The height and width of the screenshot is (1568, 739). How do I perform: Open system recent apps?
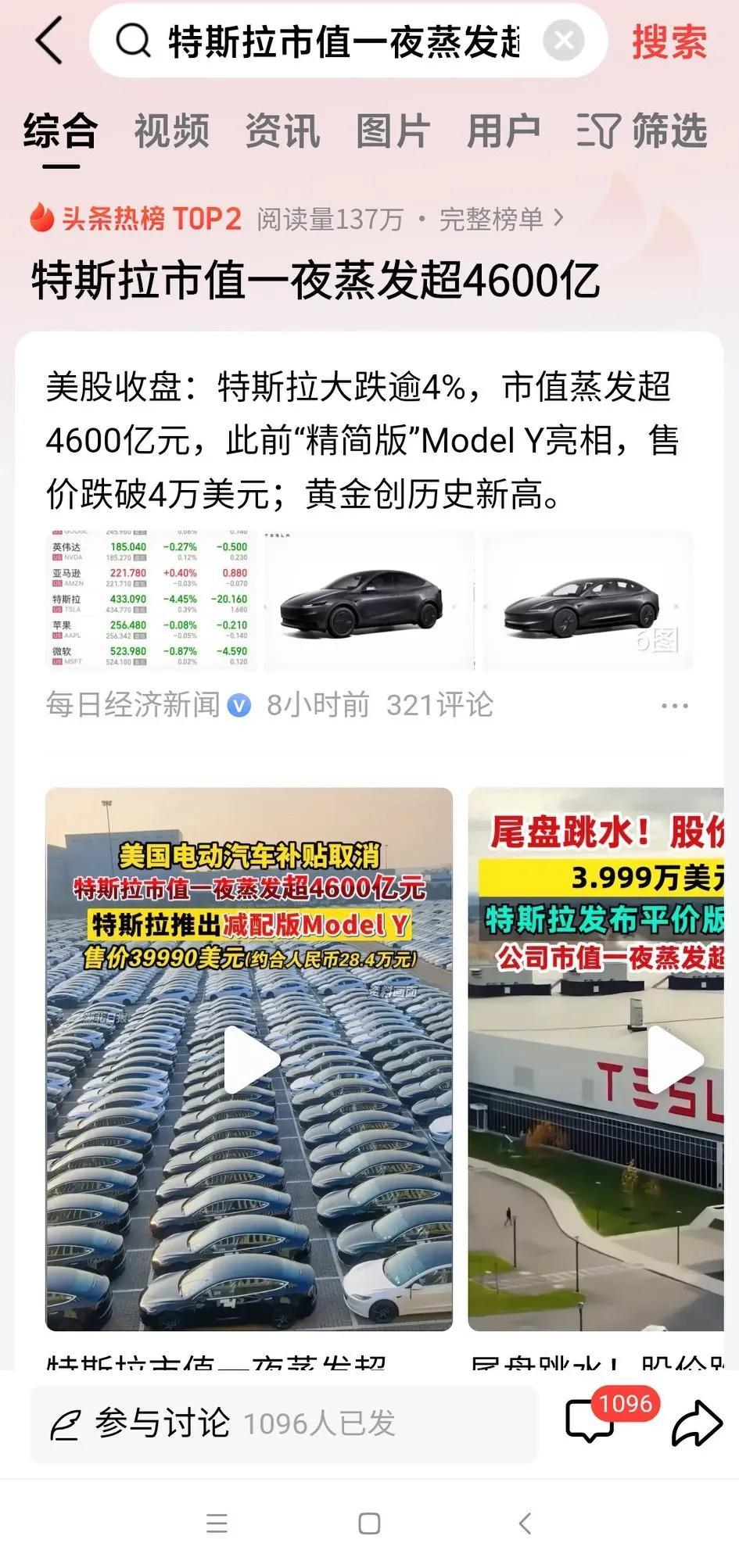[x=217, y=1523]
